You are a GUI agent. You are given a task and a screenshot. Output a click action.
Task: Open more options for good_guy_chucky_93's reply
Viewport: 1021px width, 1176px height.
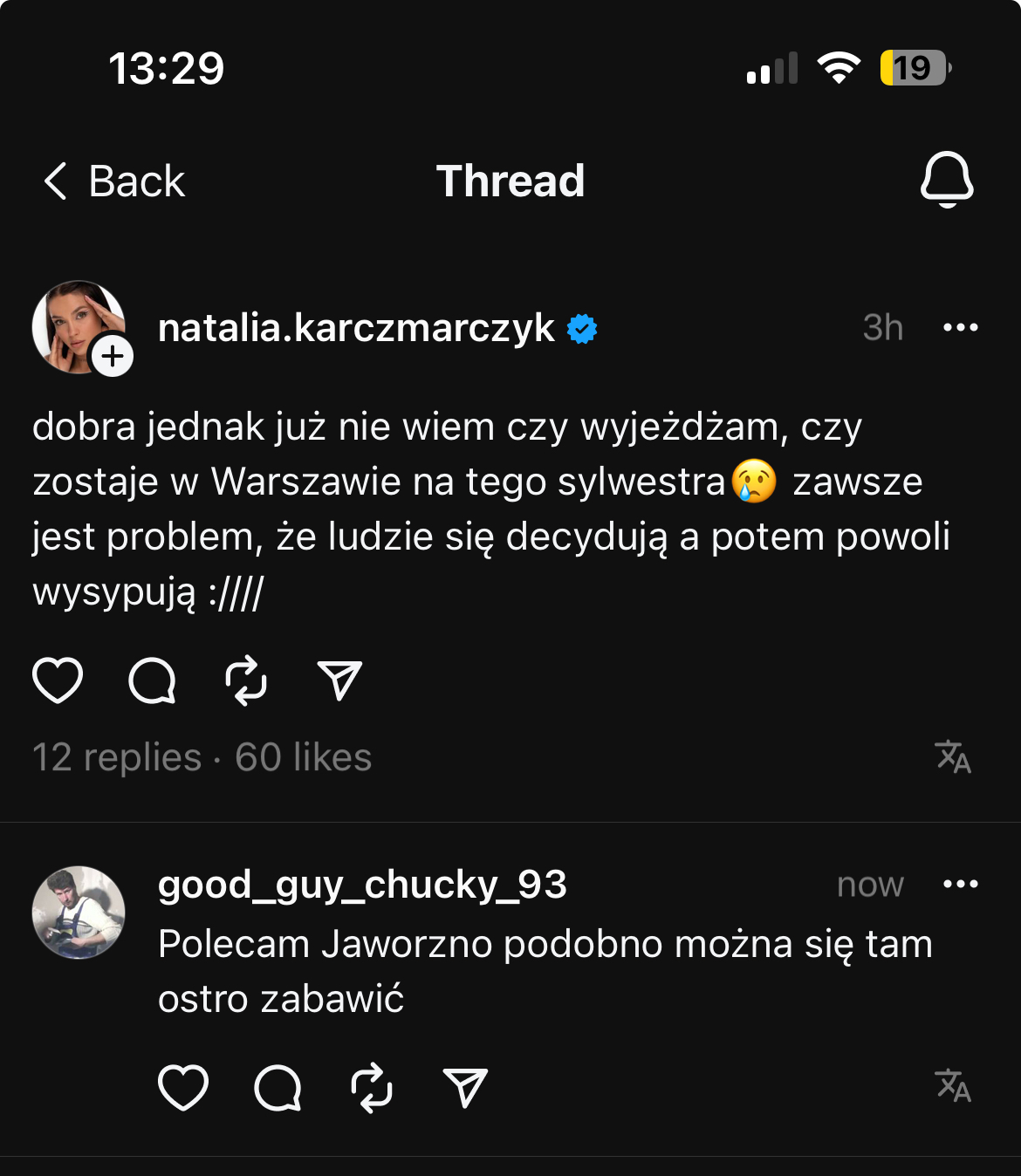tap(960, 885)
